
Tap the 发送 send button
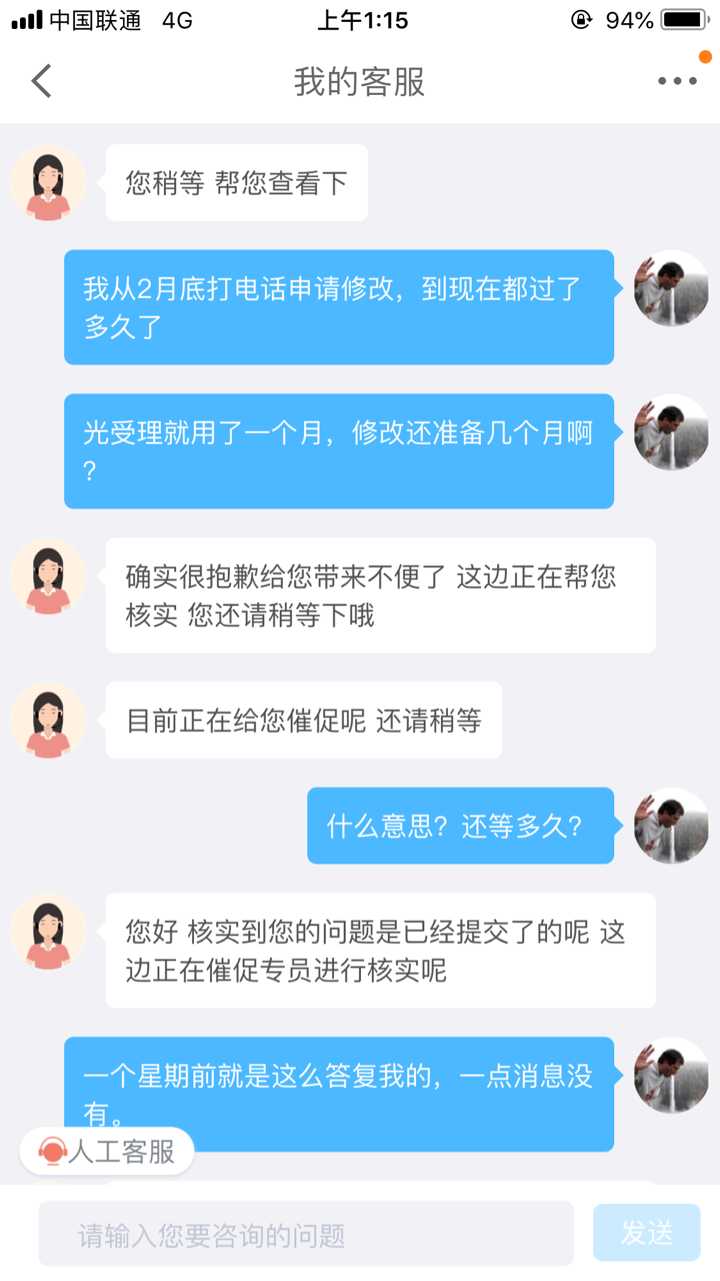[x=646, y=1234]
